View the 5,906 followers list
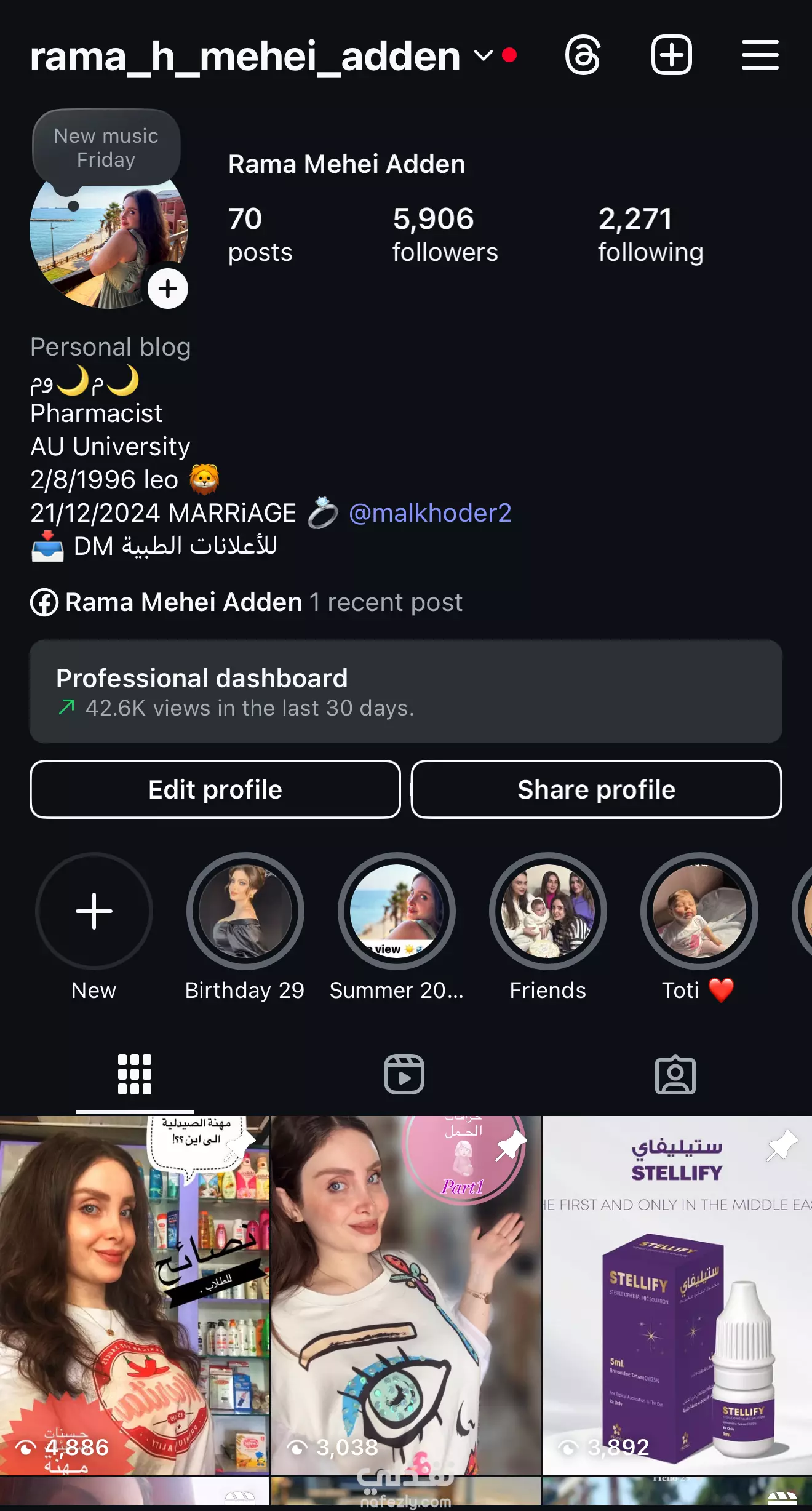Screen dimensions: 812x1511 (x=445, y=234)
